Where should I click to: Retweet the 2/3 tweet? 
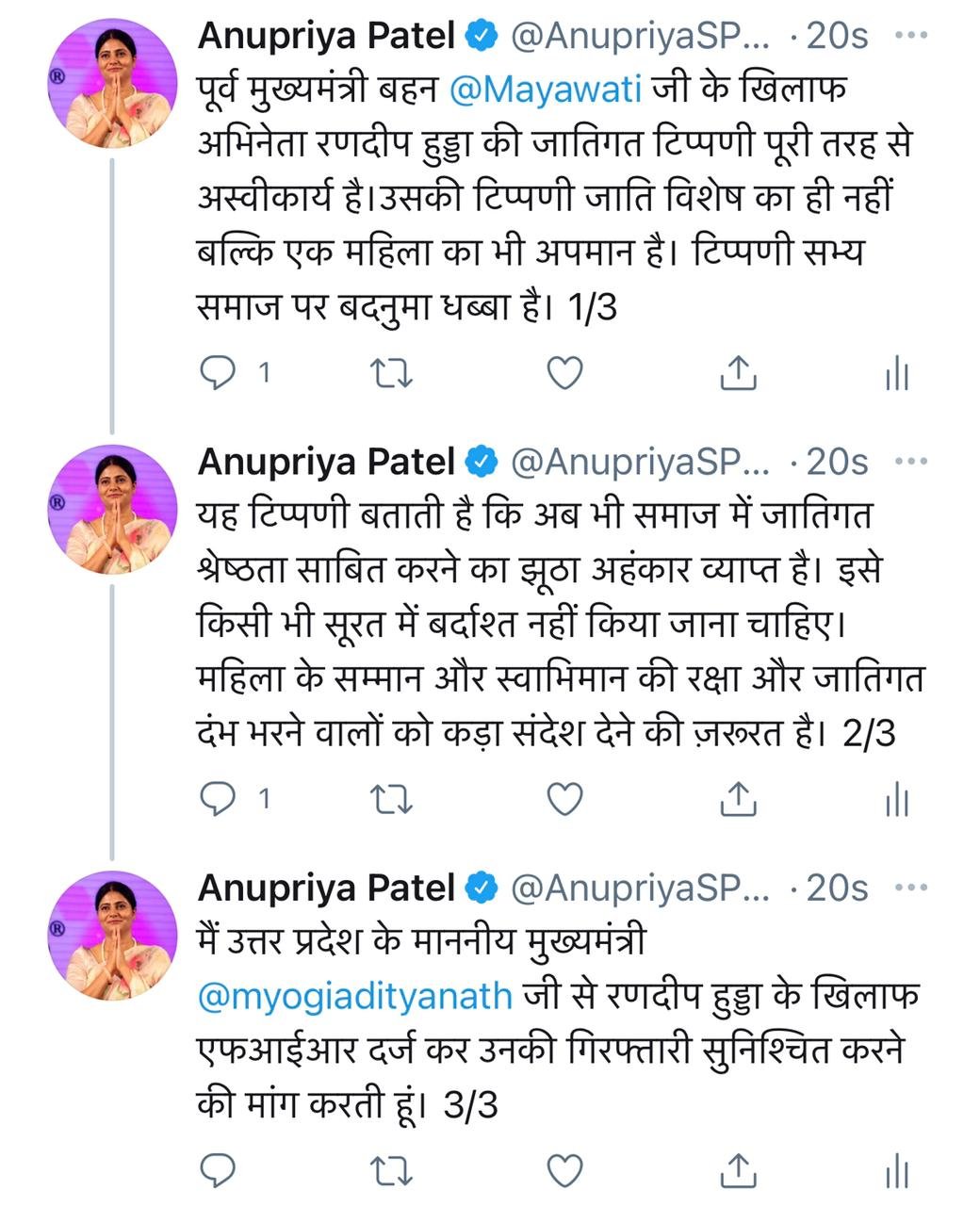pos(390,800)
